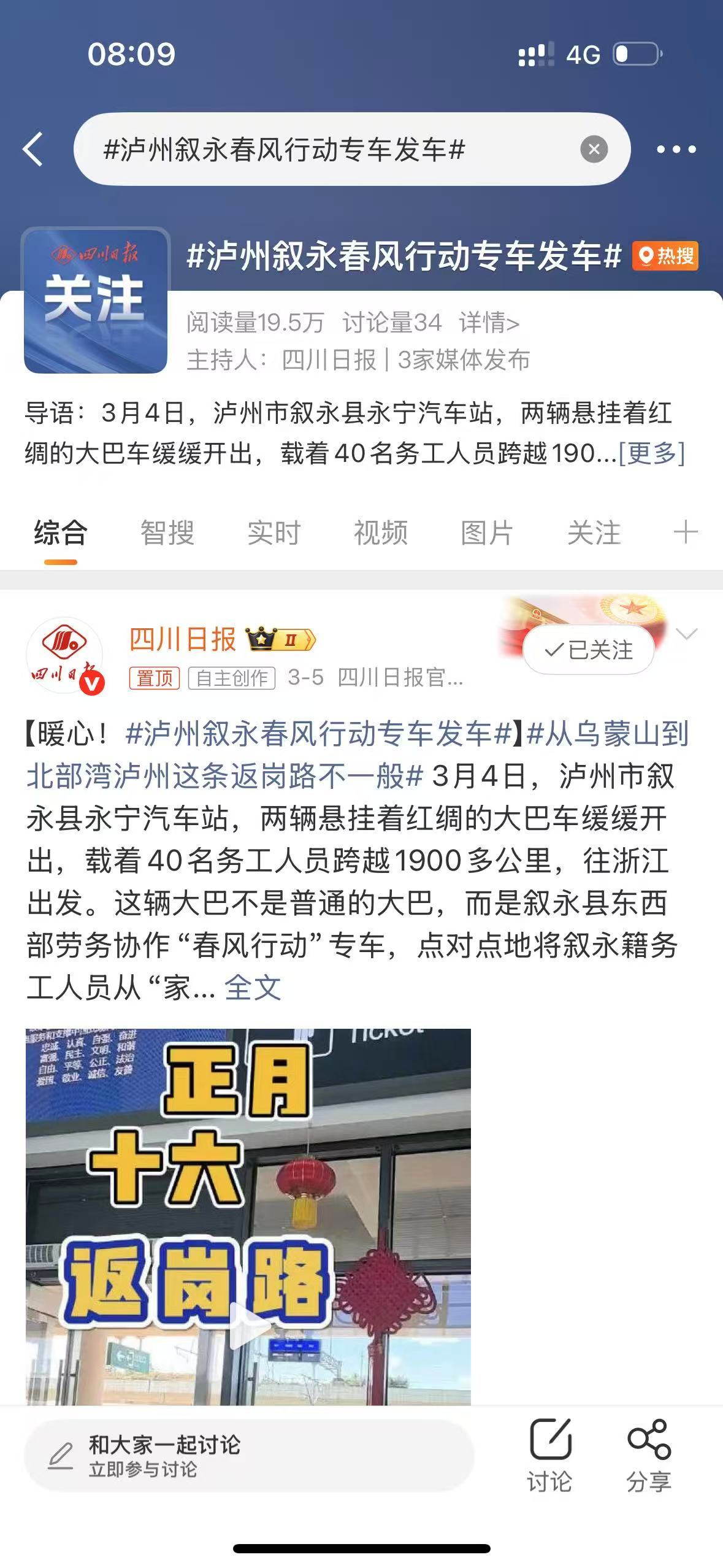This screenshot has width=723, height=1568.
Task: Switch to the 关注 tab
Action: tap(594, 532)
